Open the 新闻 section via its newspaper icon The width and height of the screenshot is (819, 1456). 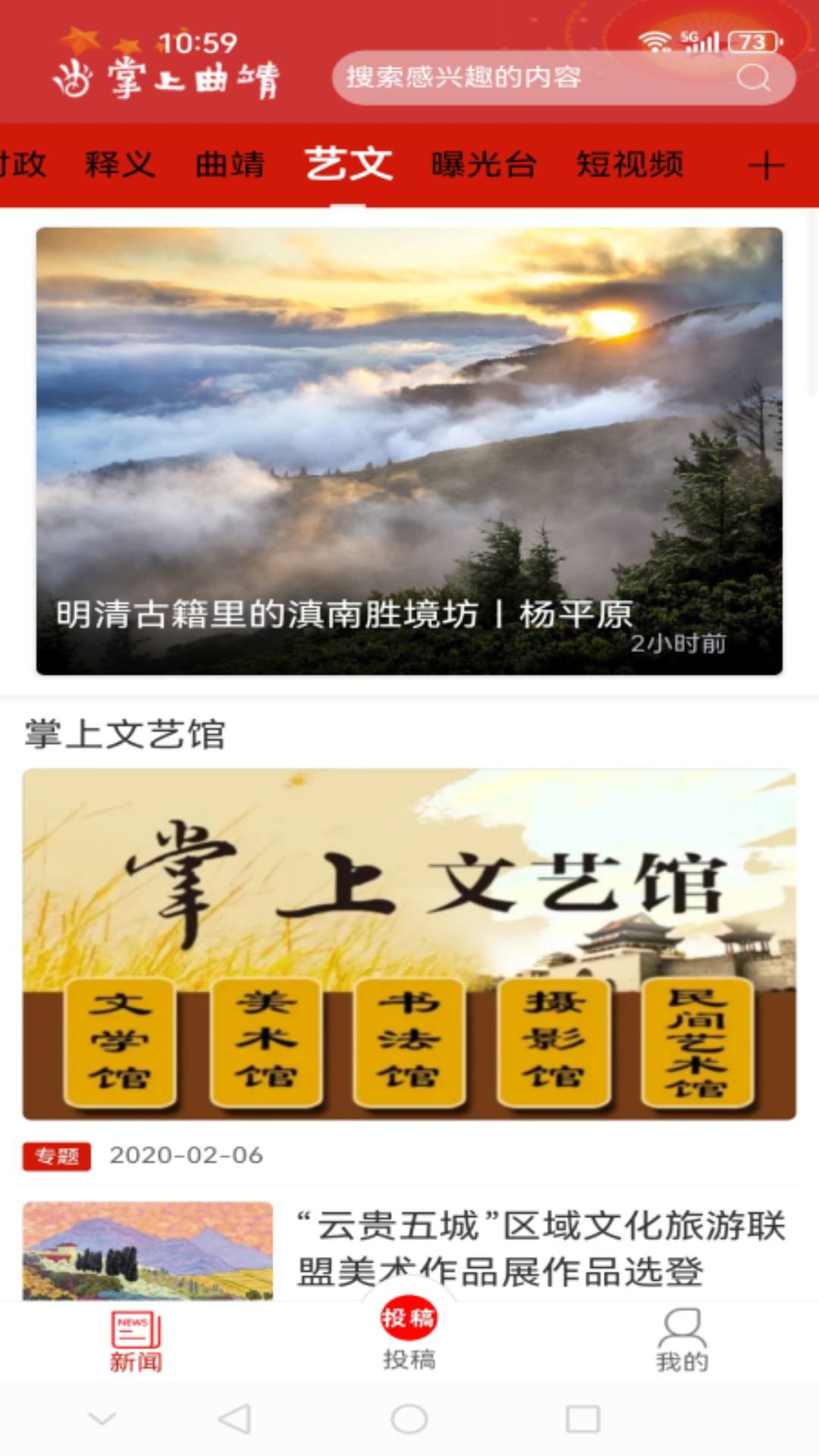[x=135, y=1341]
